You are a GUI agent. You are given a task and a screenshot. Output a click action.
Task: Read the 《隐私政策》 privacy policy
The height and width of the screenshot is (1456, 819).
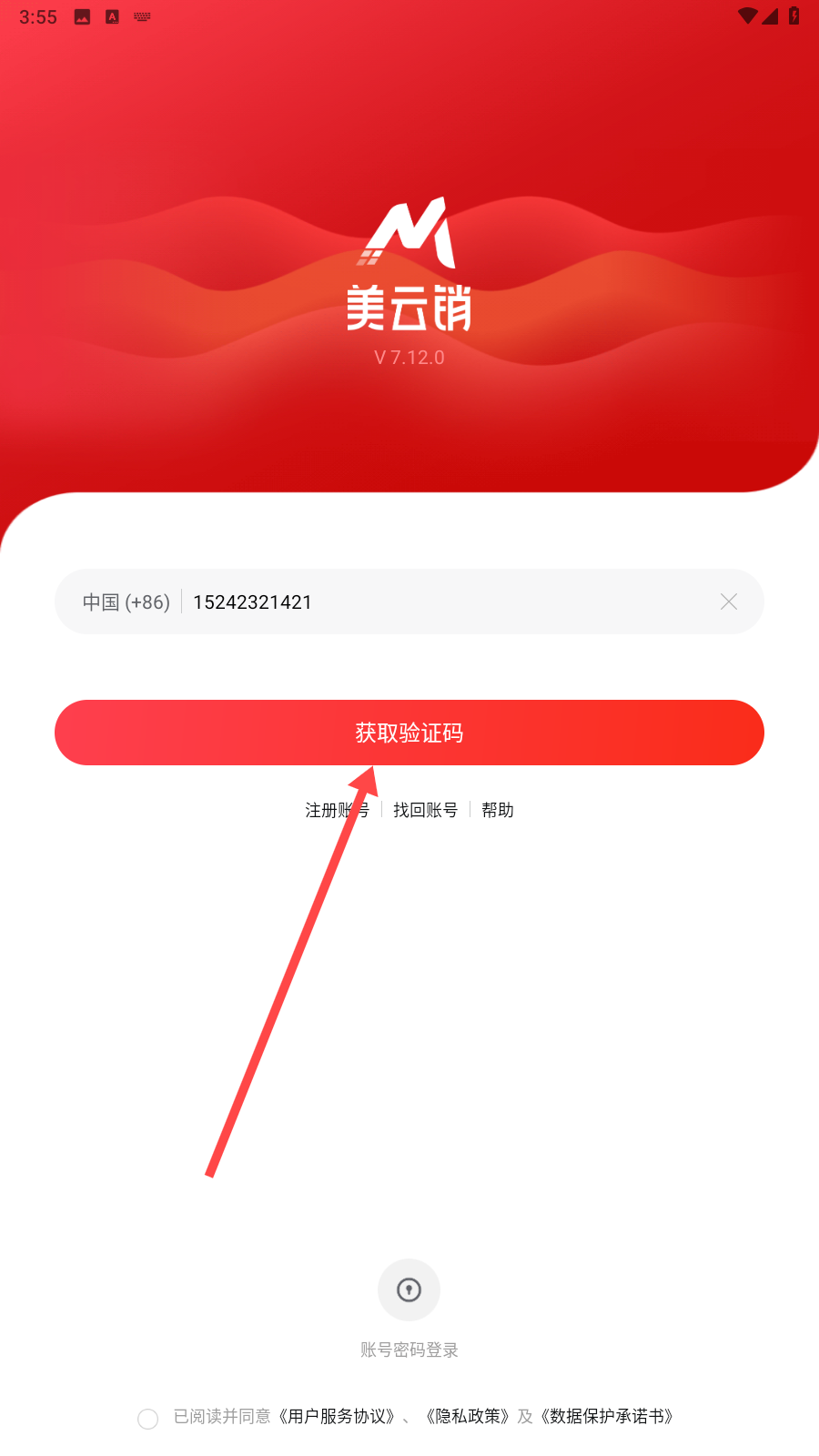point(468,1416)
